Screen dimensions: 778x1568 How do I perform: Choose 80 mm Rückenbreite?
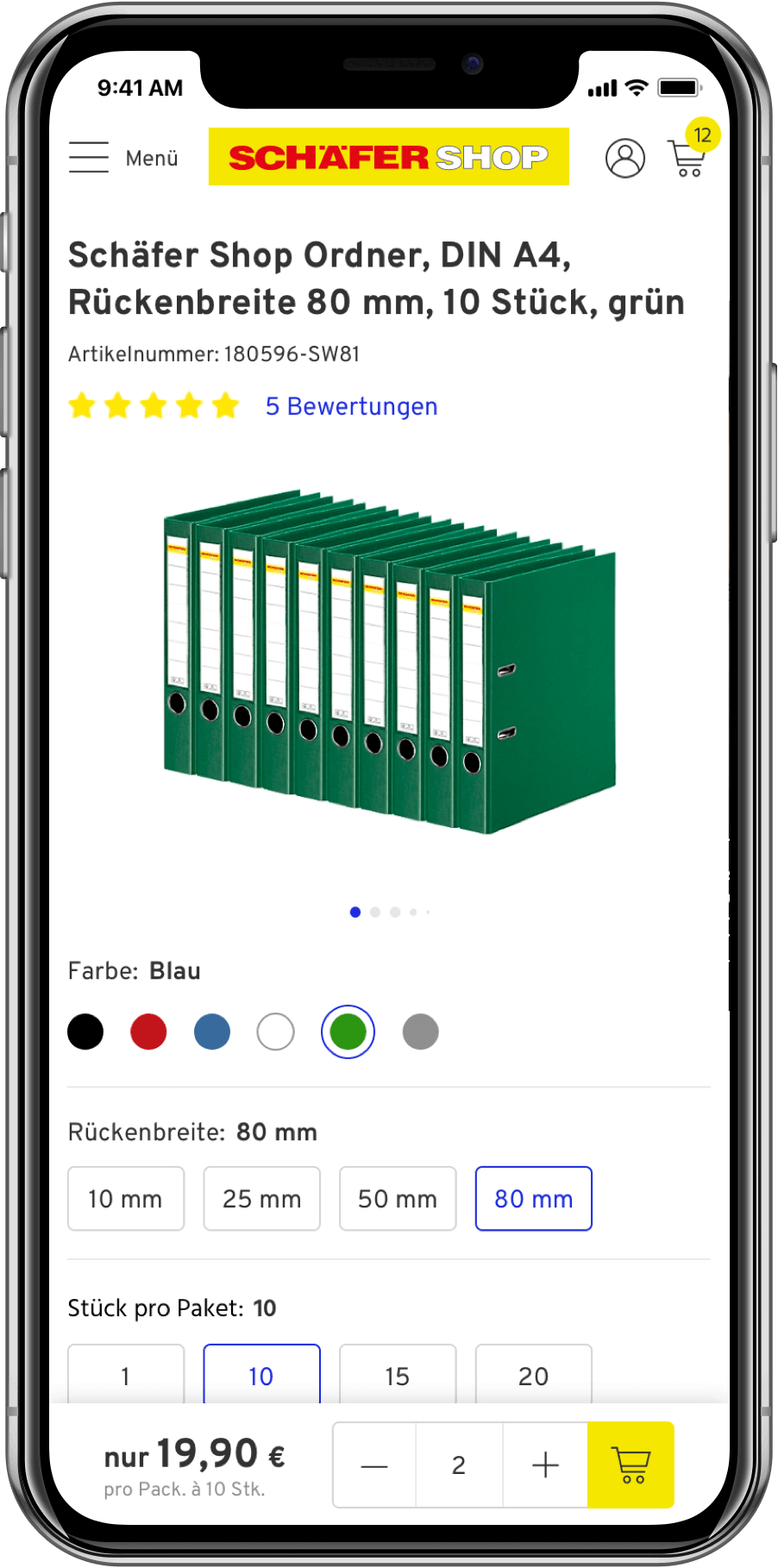click(533, 1199)
